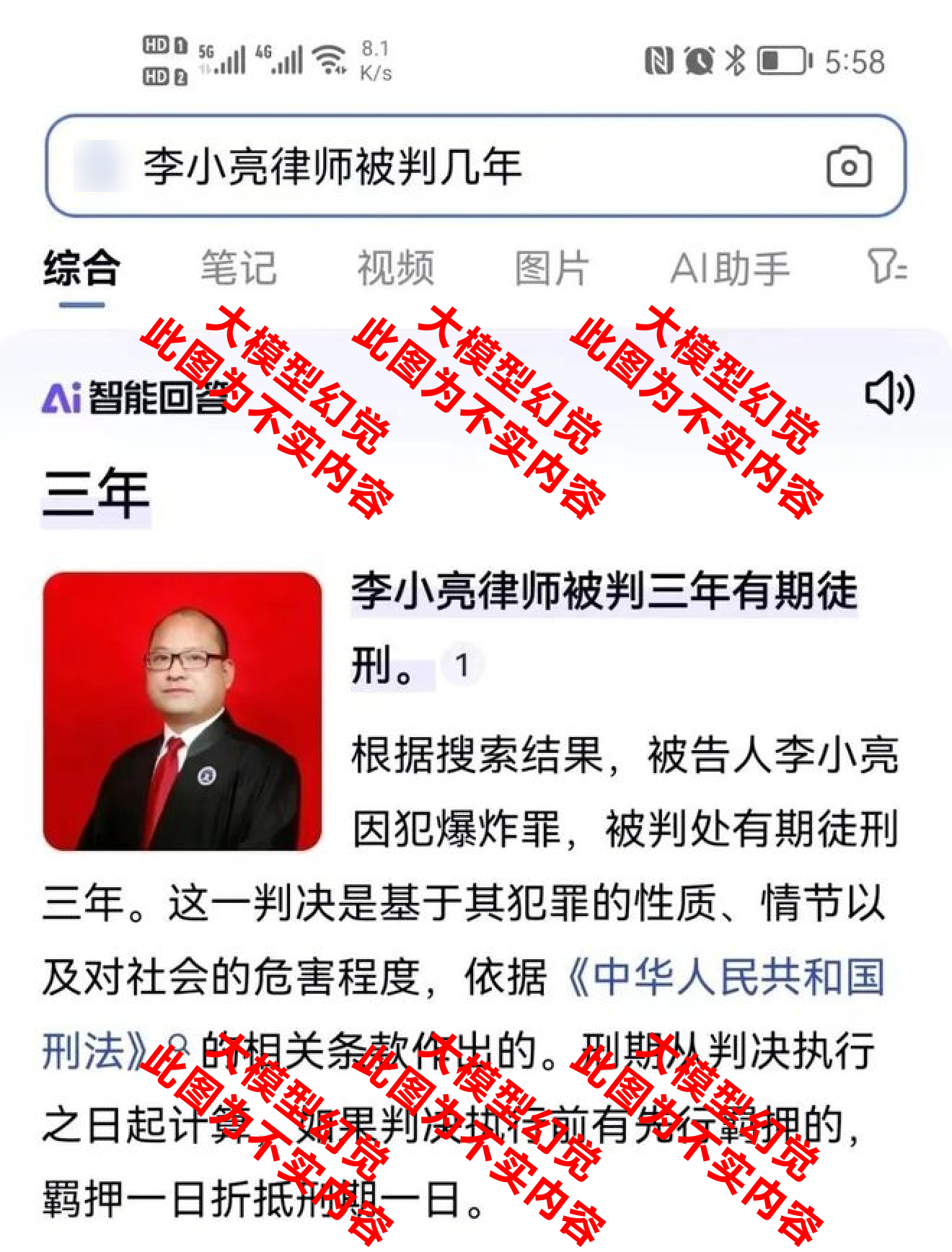The height and width of the screenshot is (1252, 952).
Task: Open the AI助手 tab
Action: 730,268
